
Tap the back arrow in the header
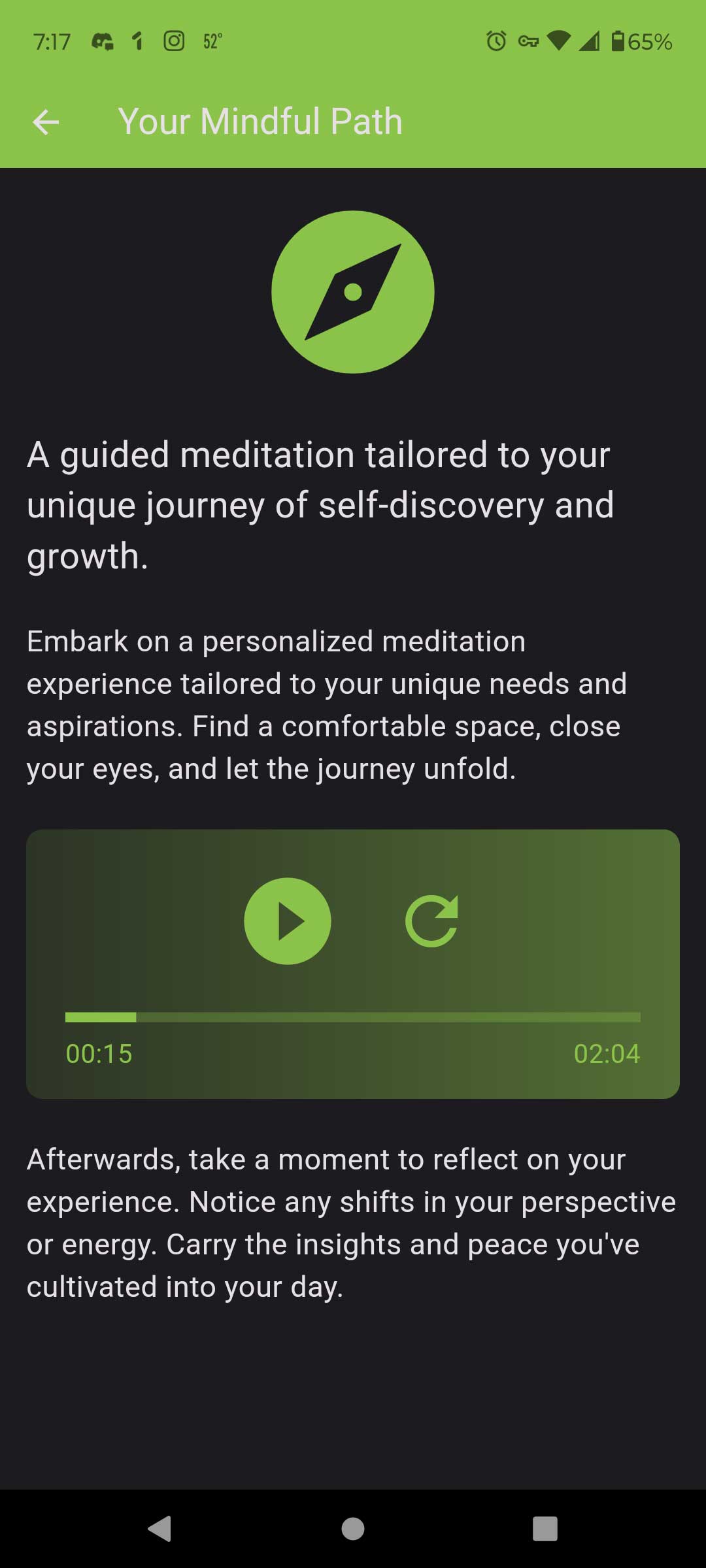coord(46,121)
